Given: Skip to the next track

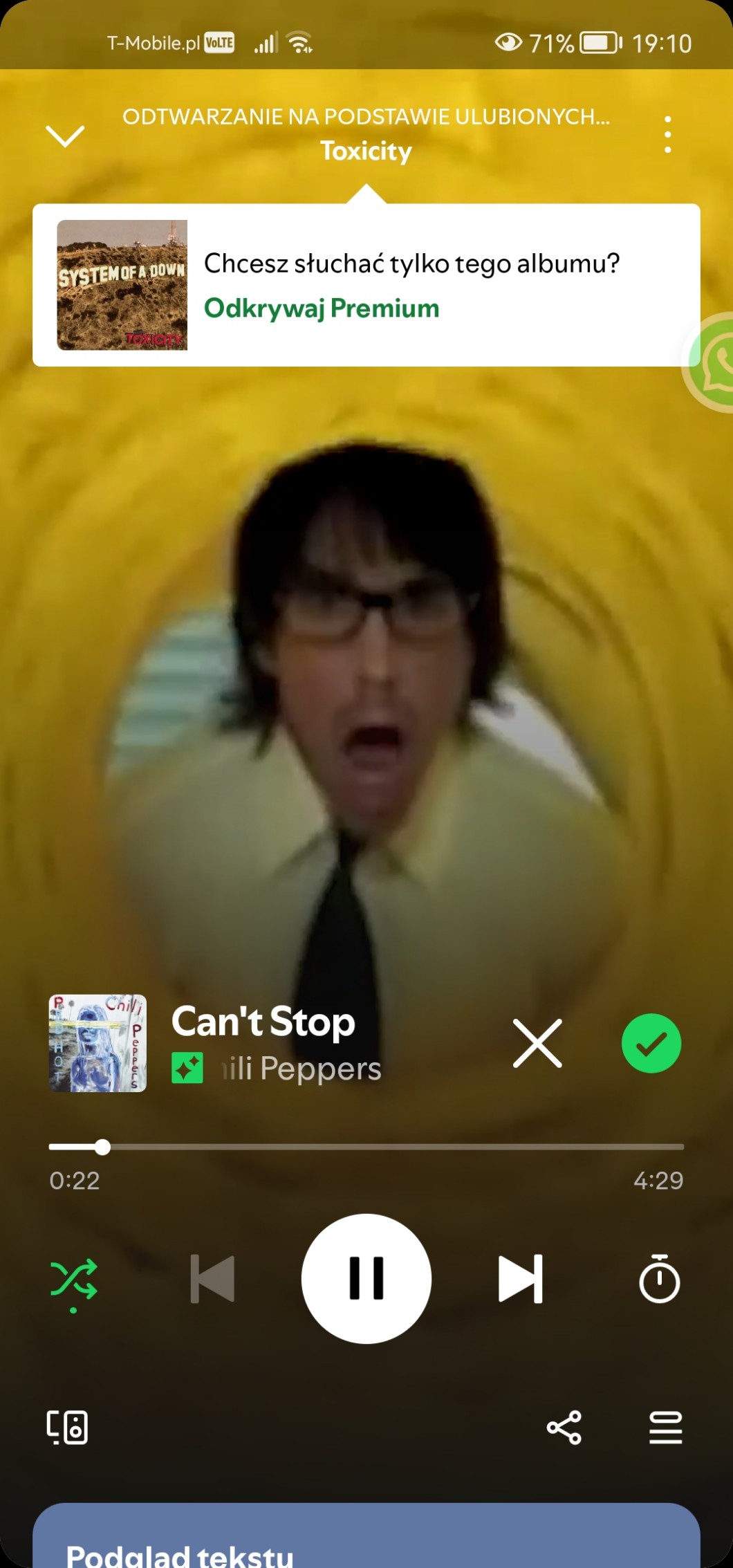Looking at the screenshot, I should (520, 1278).
